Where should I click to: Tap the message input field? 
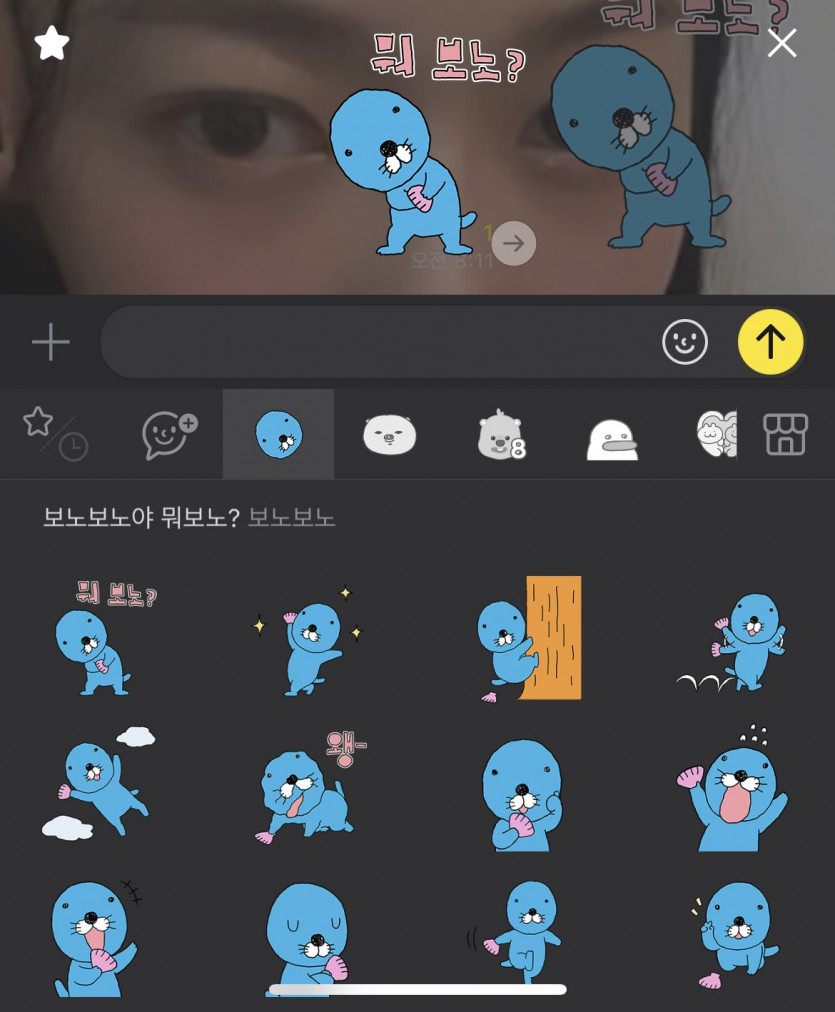380,342
